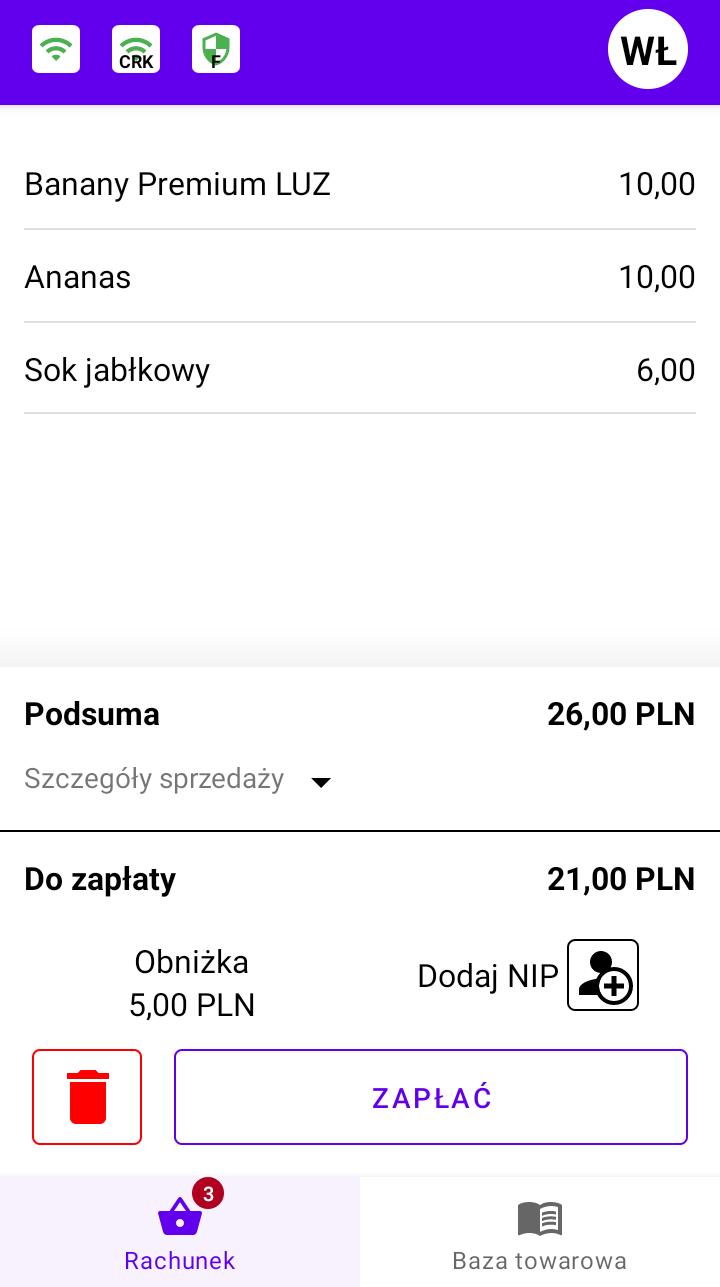Viewport: 720px width, 1287px height.
Task: Add NIP with the person-plus icon
Action: pos(603,975)
